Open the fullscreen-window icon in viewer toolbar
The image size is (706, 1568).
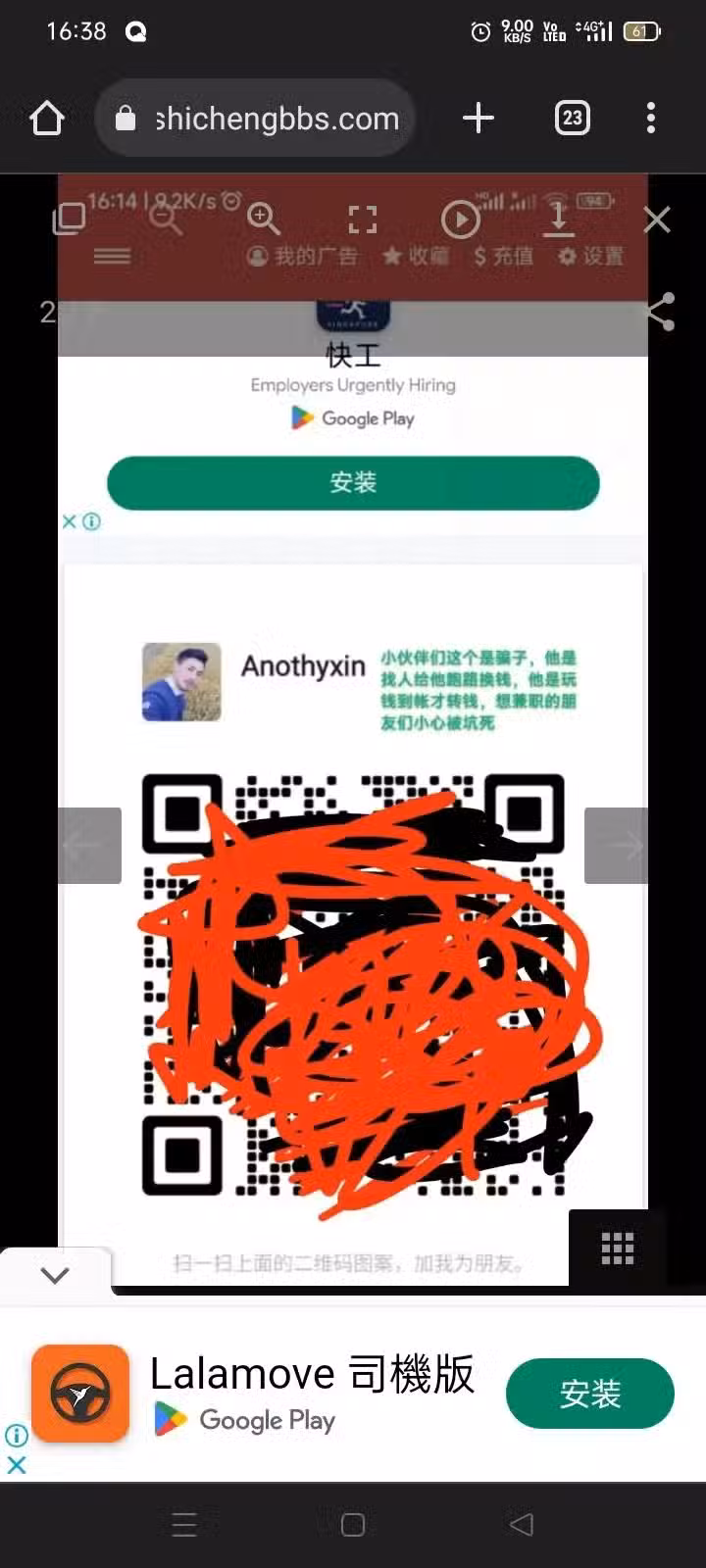(x=69, y=220)
